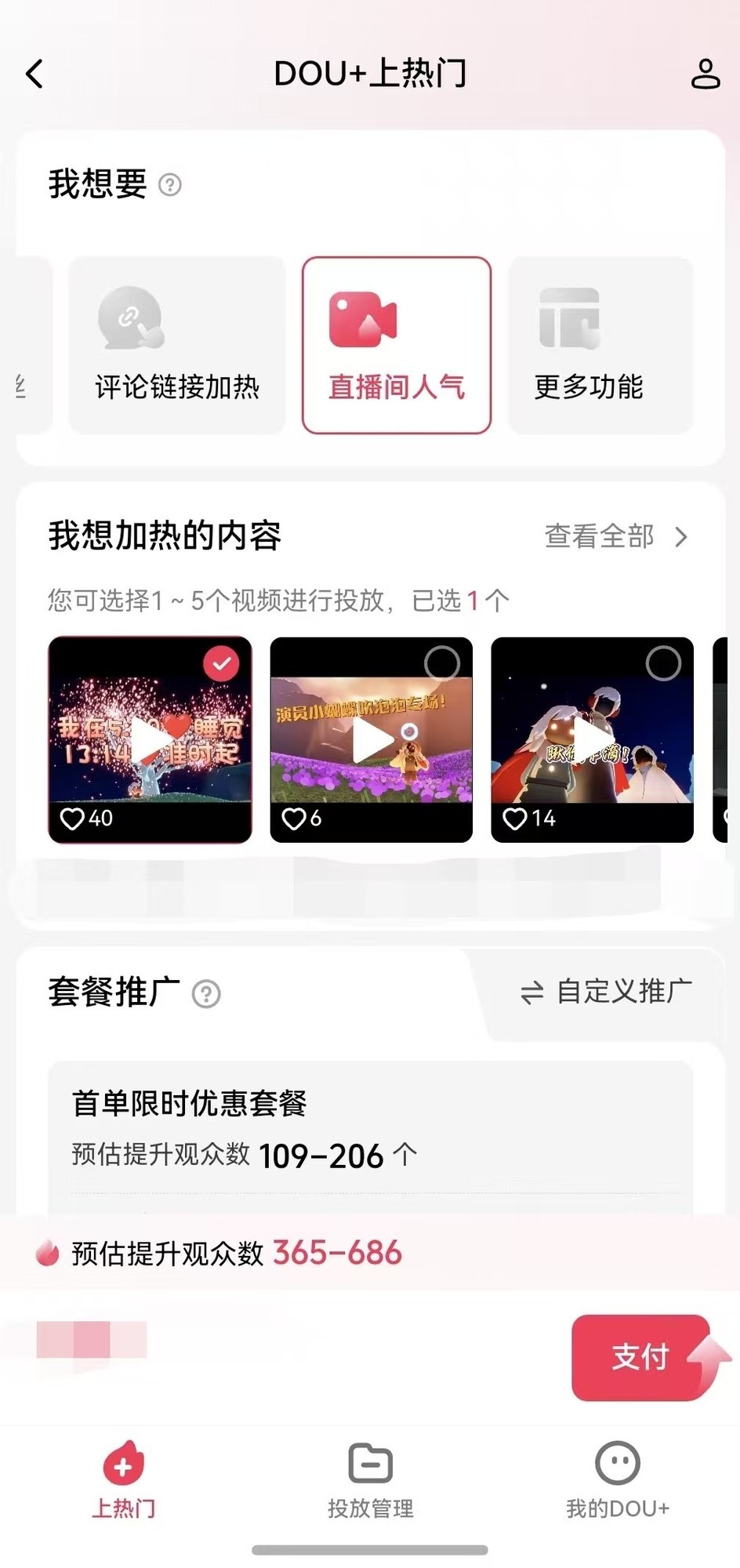Select the 评论链接加热 option
The image size is (740, 1568).
[x=177, y=345]
